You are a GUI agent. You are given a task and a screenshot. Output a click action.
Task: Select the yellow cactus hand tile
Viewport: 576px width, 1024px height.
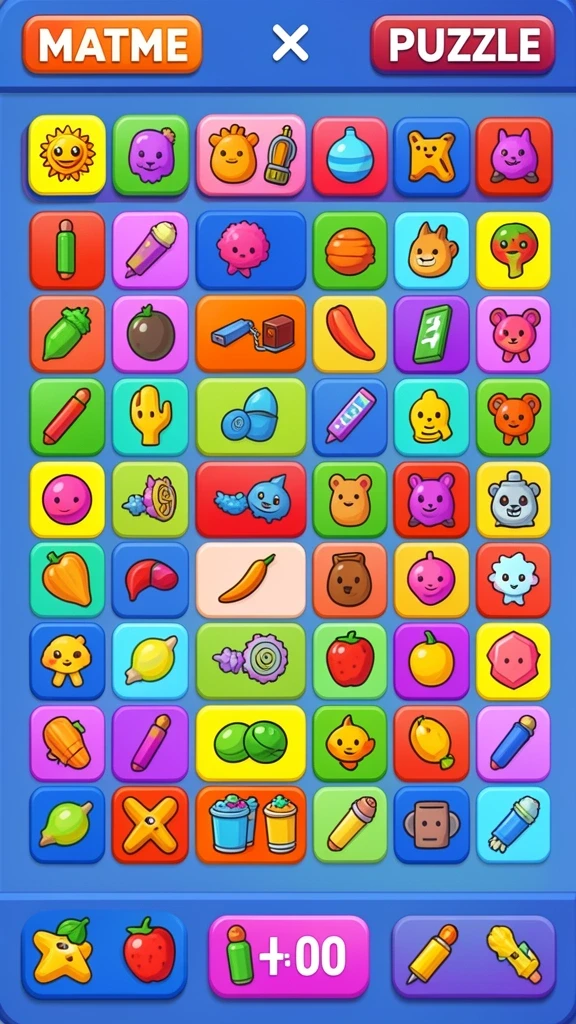150,417
